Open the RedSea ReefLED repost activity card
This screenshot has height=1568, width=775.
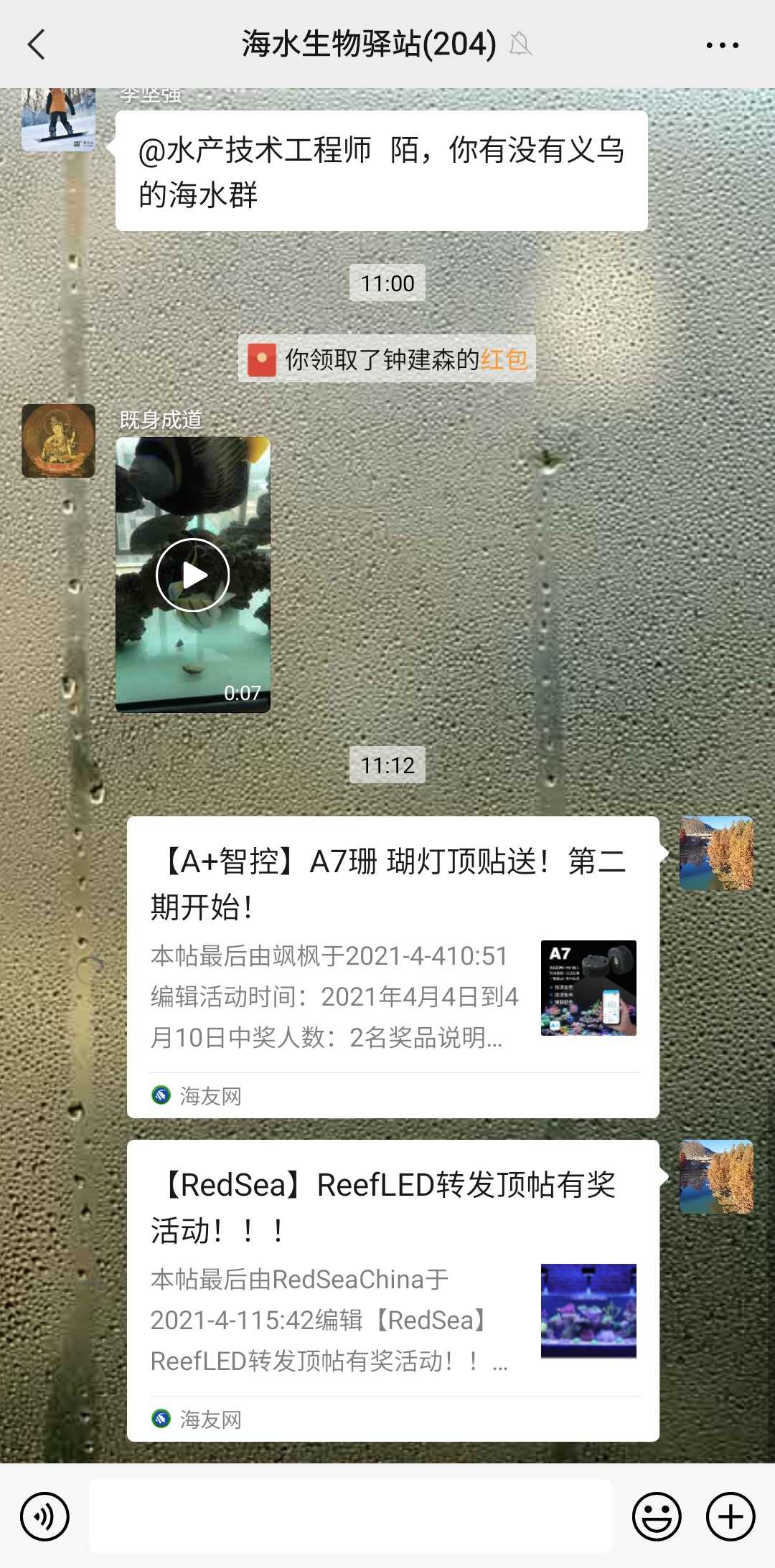tap(393, 1289)
